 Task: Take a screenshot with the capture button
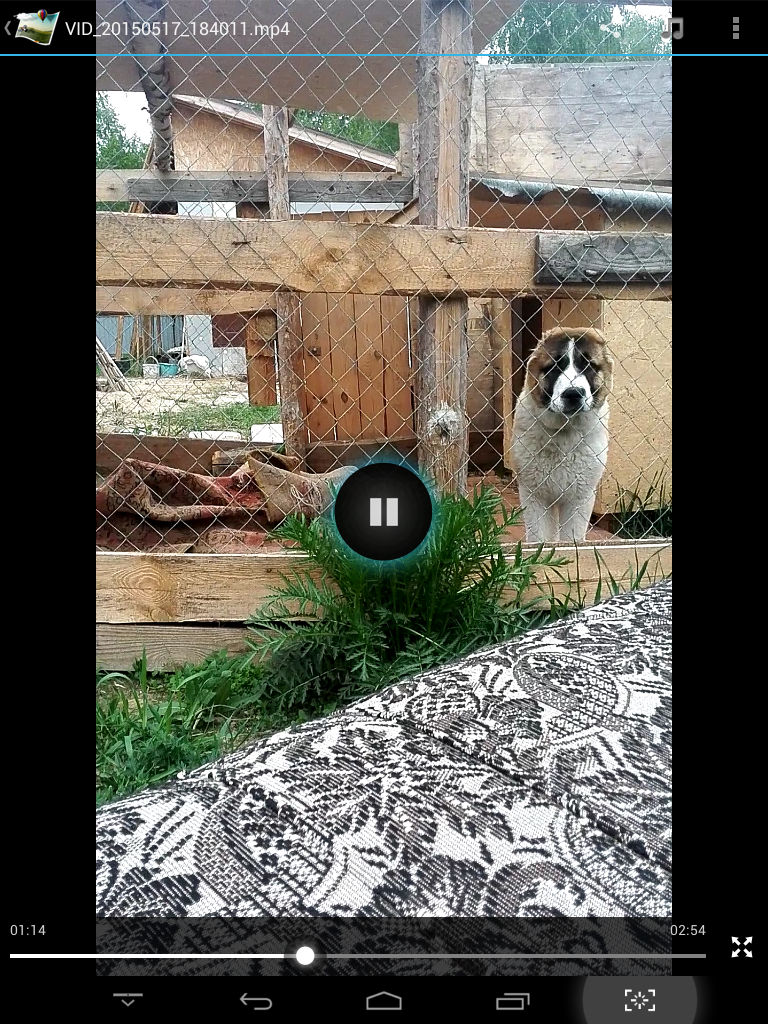click(x=640, y=1000)
